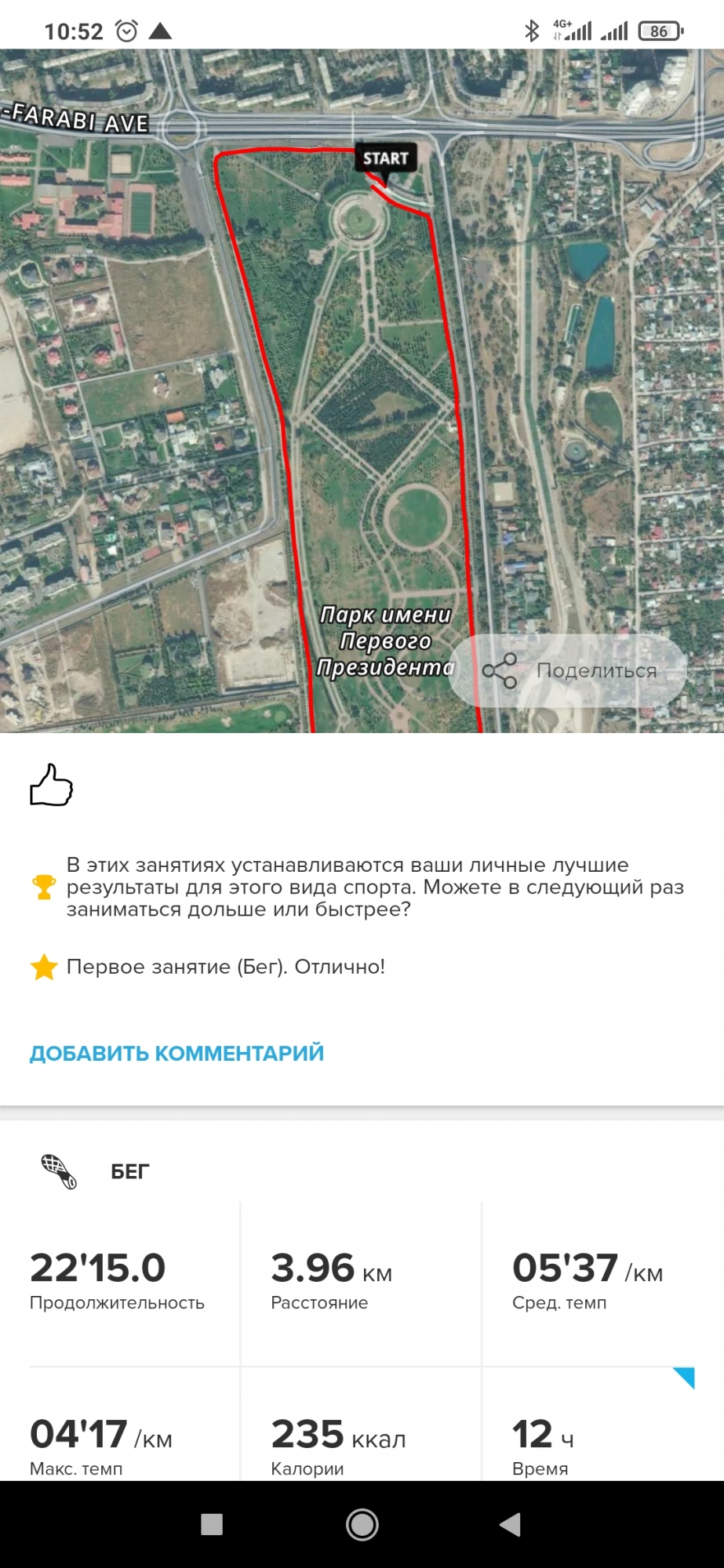Tap the ДОБАВИТЬ КОММЕНТАРИЙ link
This screenshot has width=724, height=1568.
click(x=176, y=1053)
